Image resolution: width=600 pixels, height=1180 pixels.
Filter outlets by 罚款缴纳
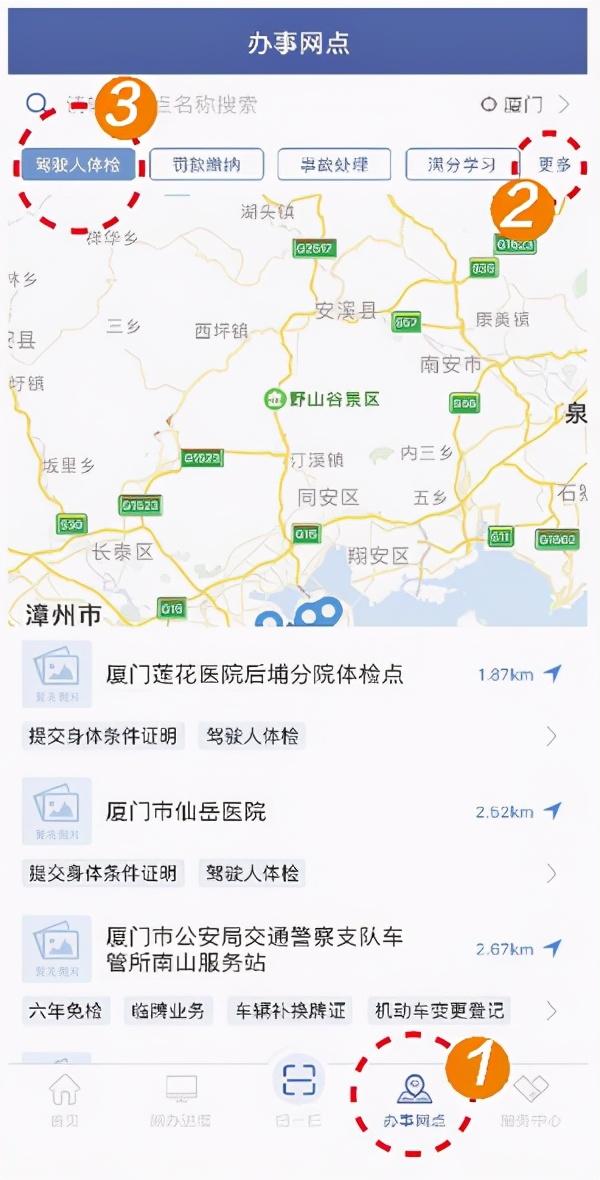click(x=207, y=164)
